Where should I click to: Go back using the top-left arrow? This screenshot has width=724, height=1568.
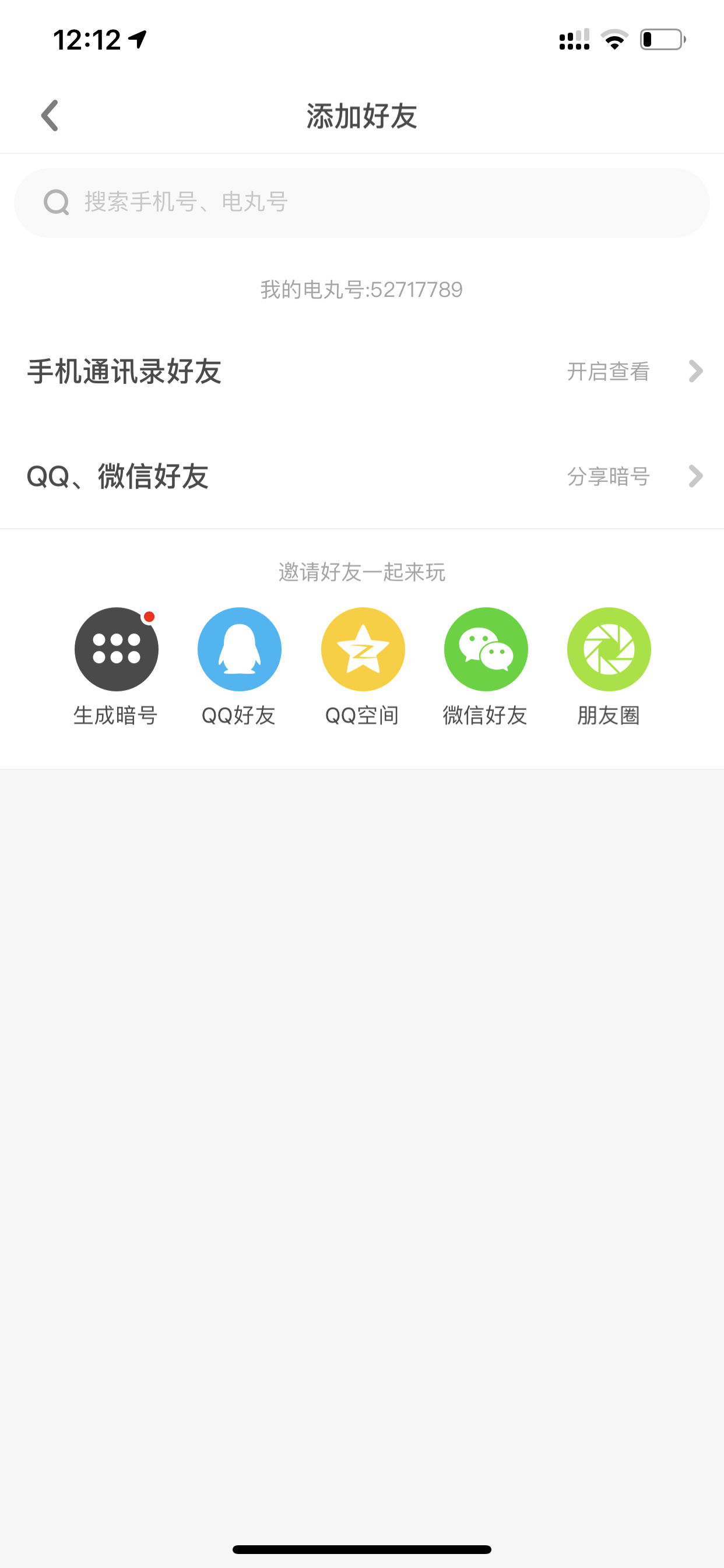tap(50, 116)
